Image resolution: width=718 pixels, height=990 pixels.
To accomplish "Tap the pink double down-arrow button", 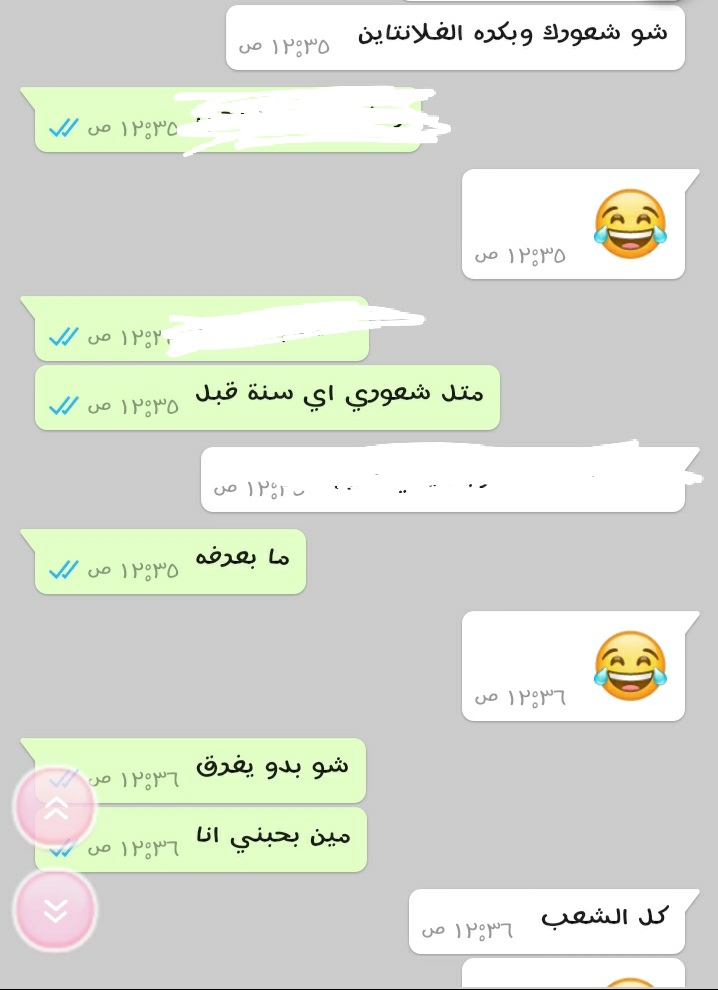I will click(55, 910).
